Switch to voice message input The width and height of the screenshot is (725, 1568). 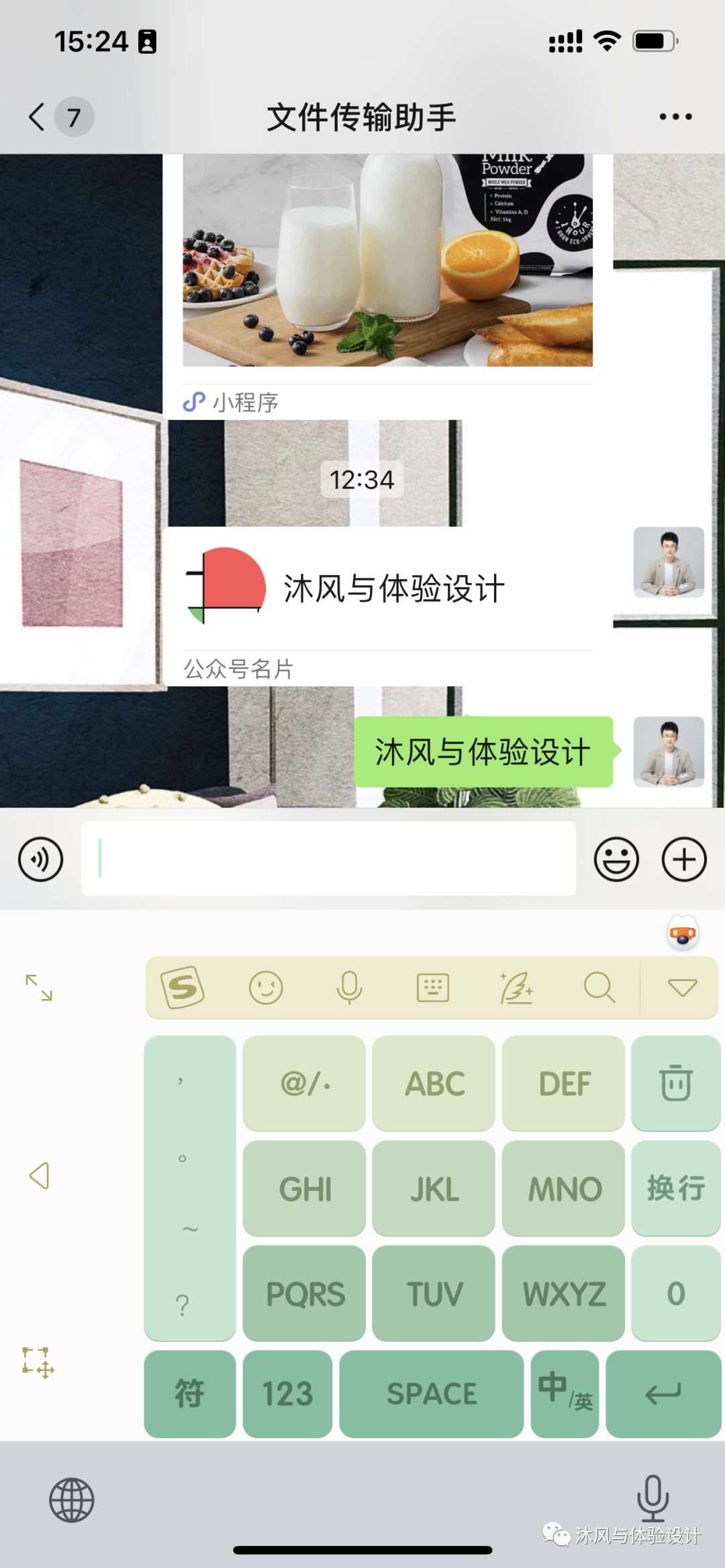41,859
